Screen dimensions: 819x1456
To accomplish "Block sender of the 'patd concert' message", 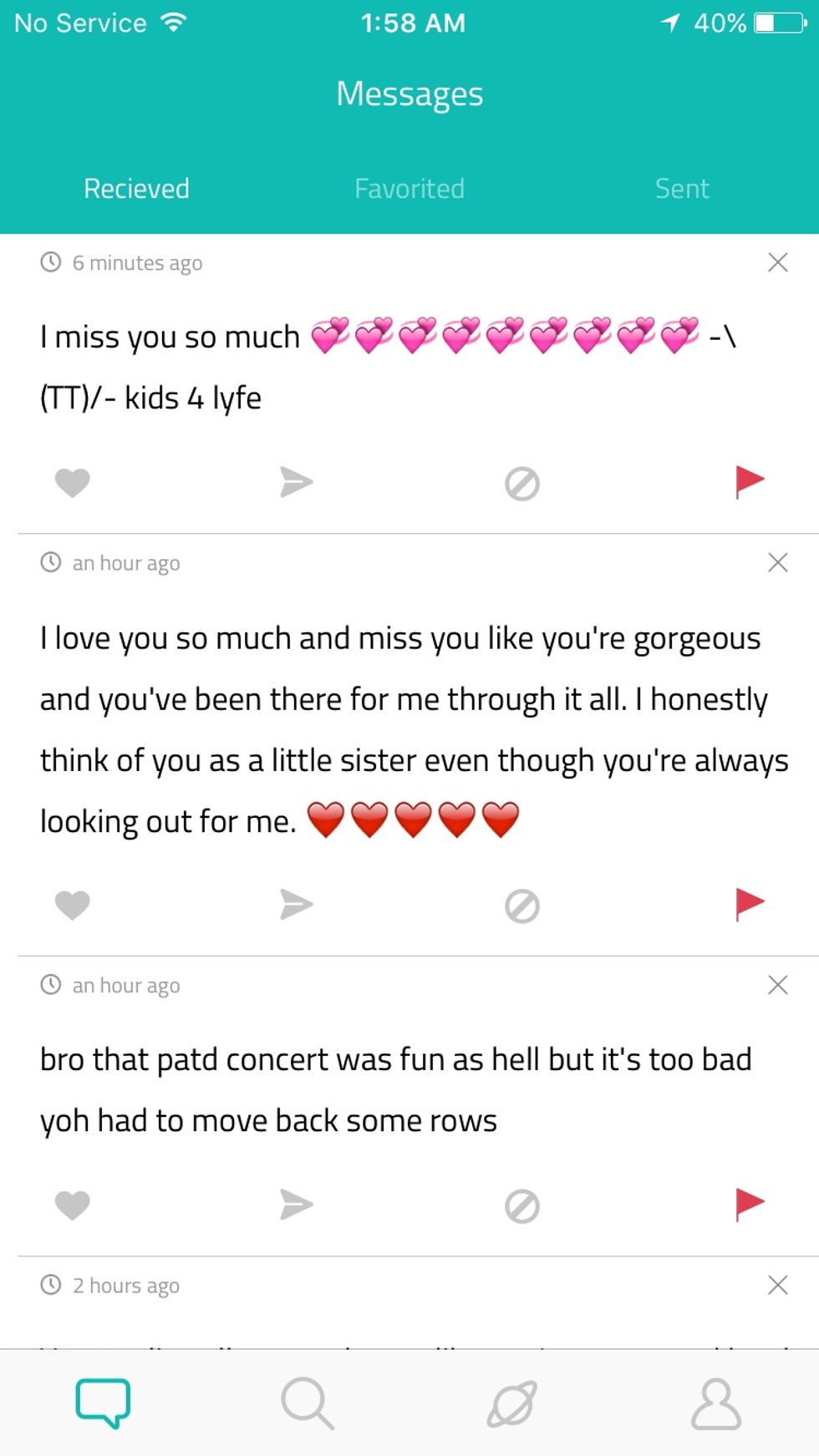I will pos(521,1205).
